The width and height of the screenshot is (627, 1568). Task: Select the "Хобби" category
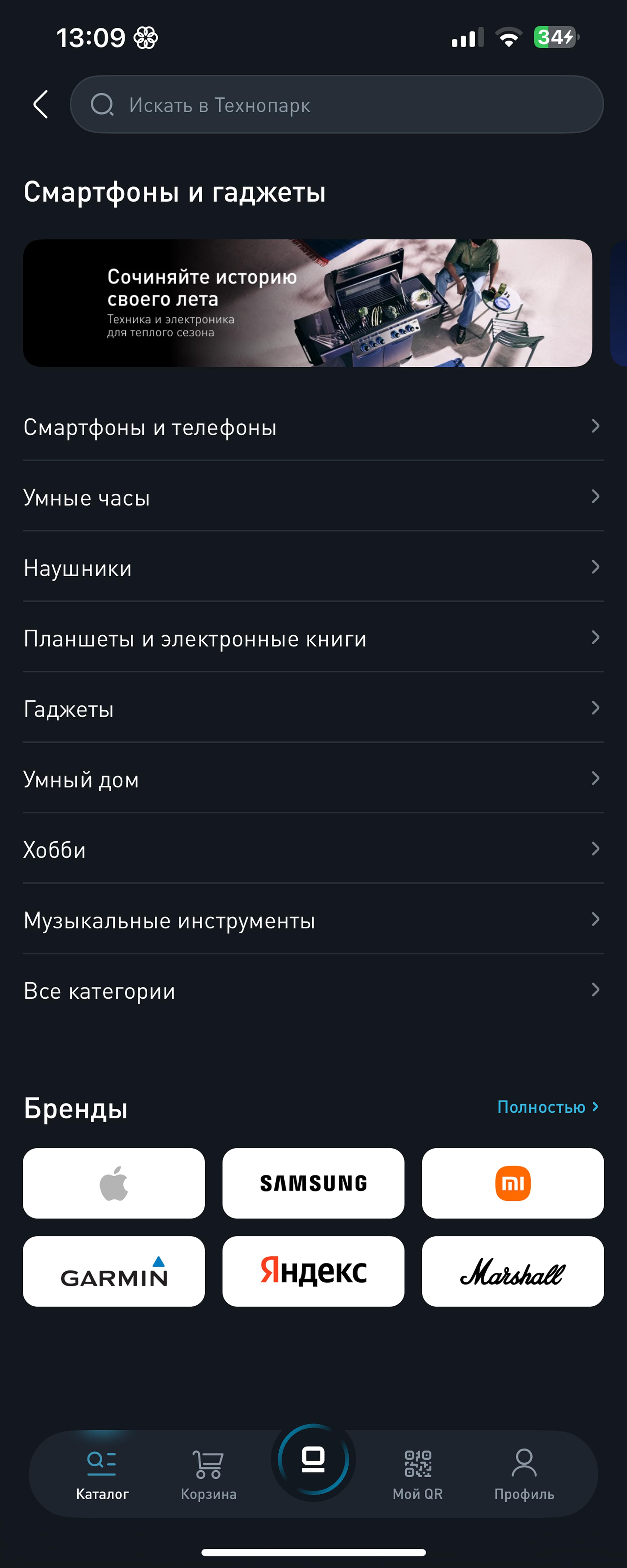coord(313,849)
